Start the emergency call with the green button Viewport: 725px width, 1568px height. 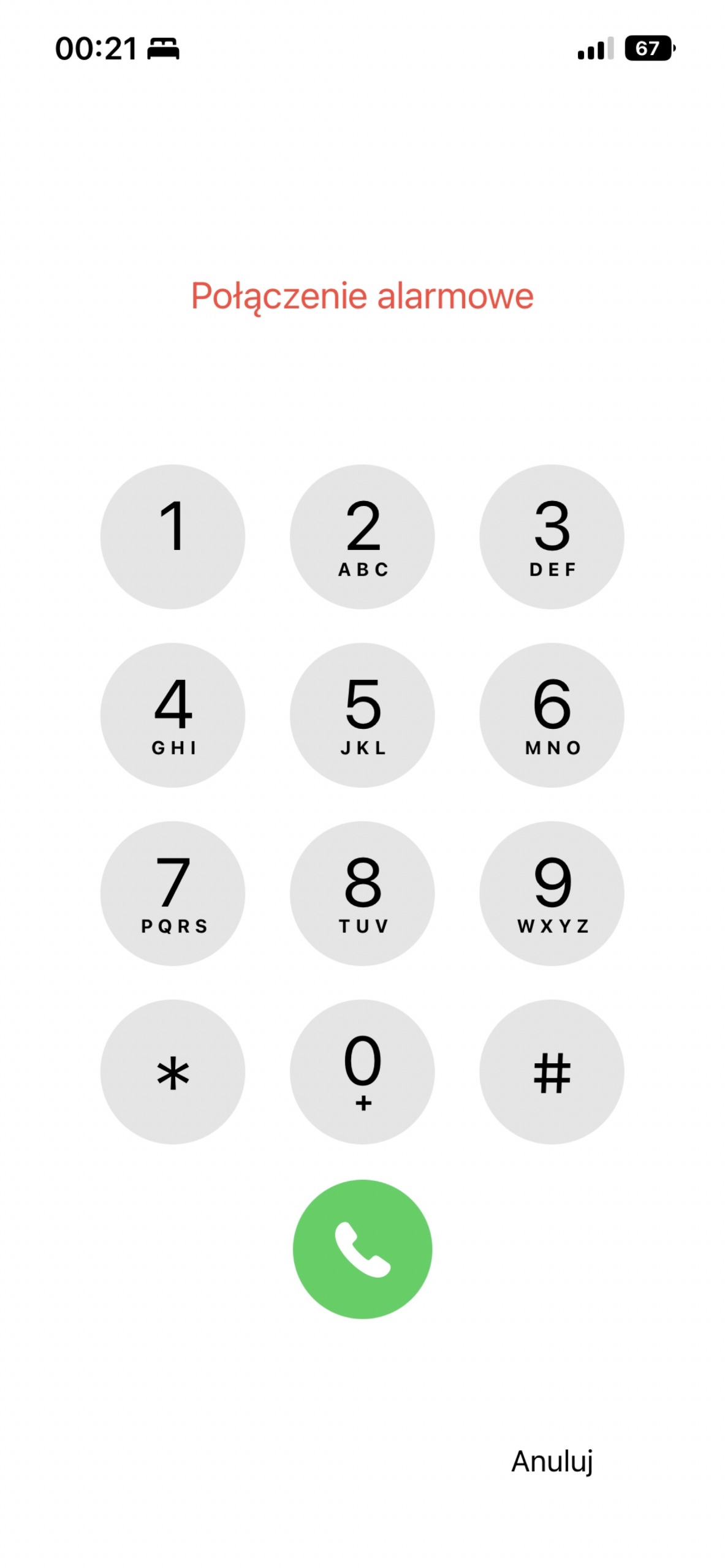(x=362, y=1249)
